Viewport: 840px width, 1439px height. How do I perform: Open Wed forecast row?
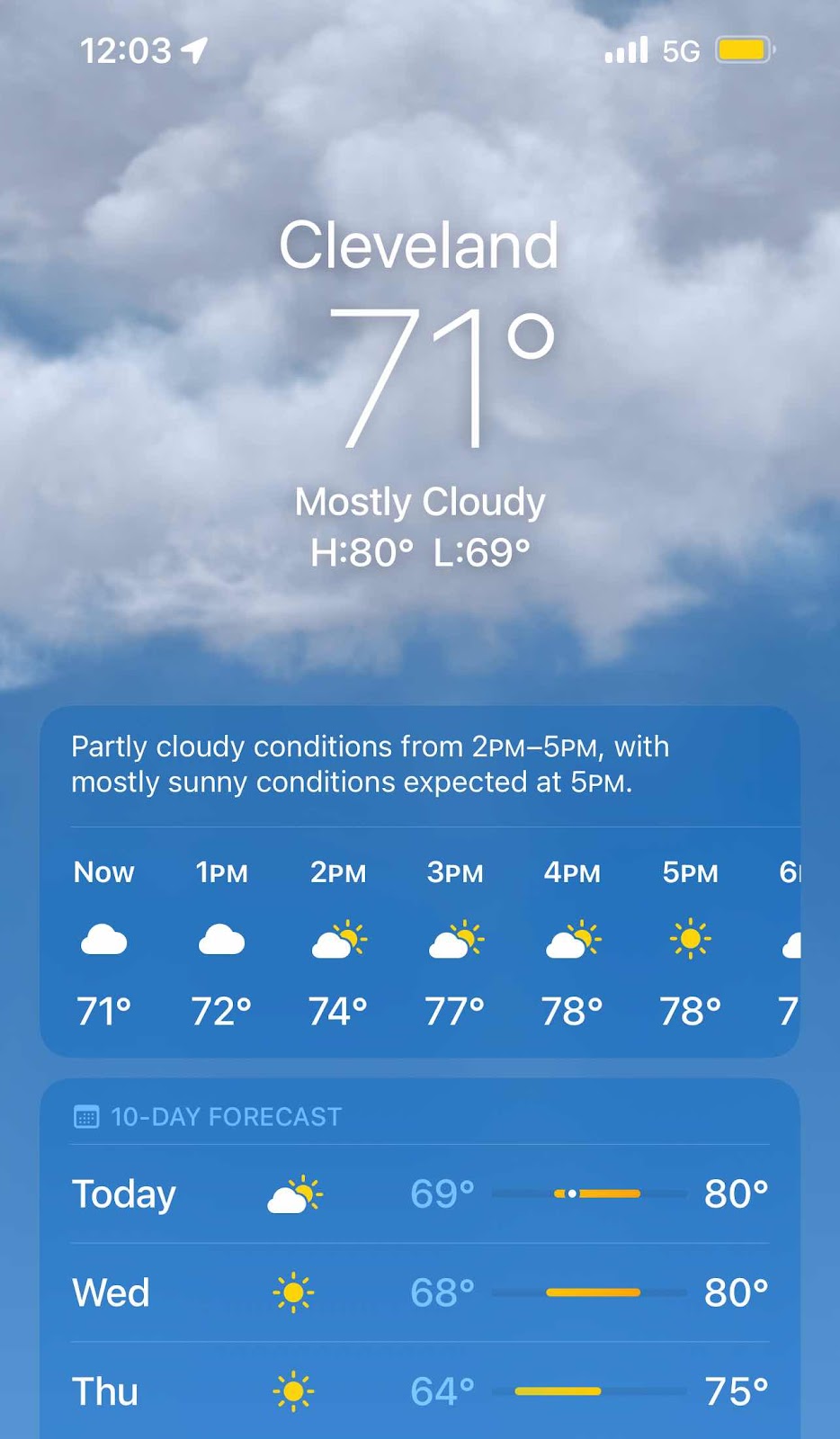pyautogui.click(x=419, y=1292)
